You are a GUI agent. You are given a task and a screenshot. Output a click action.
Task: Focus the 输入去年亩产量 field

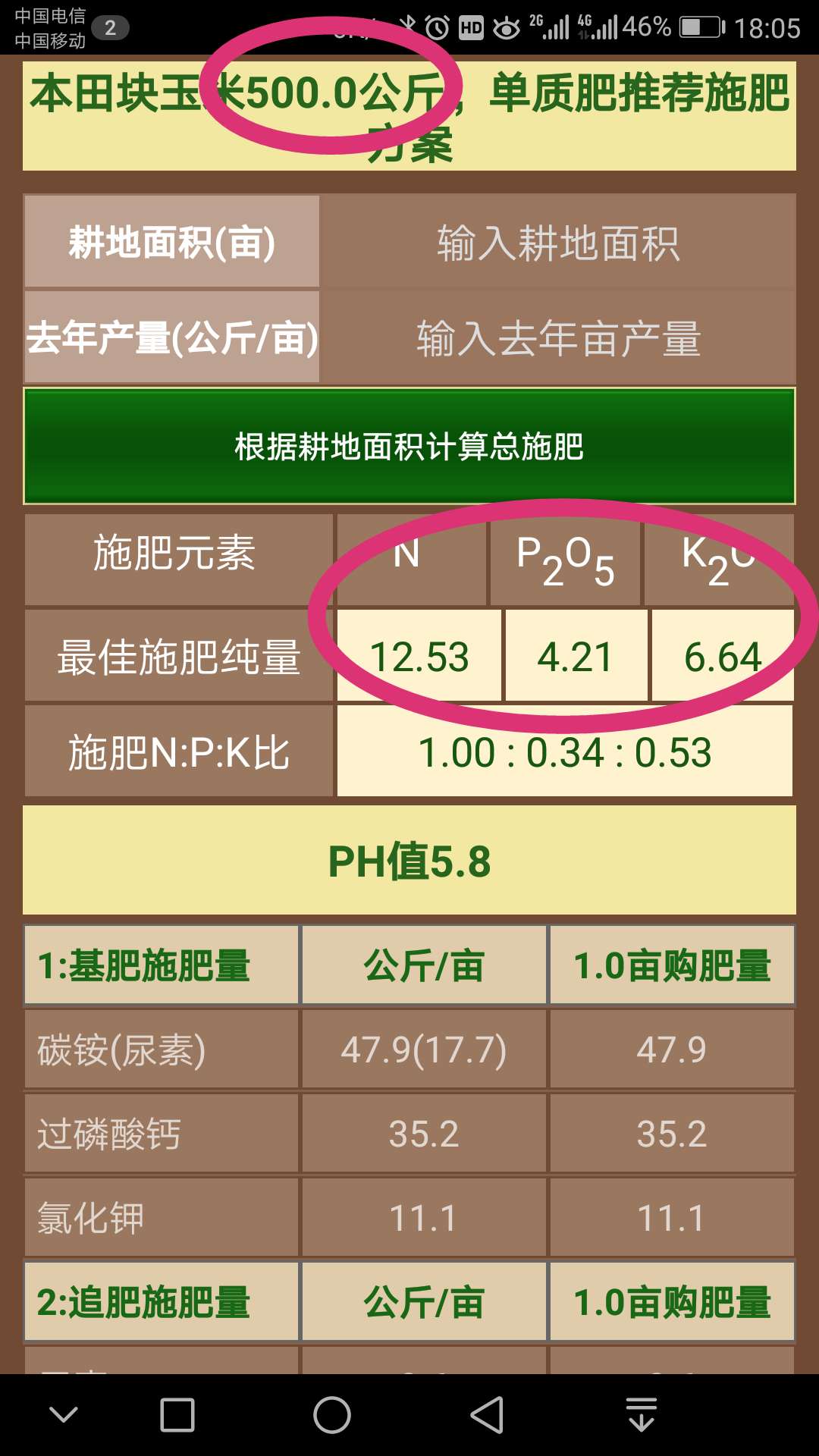pos(558,337)
